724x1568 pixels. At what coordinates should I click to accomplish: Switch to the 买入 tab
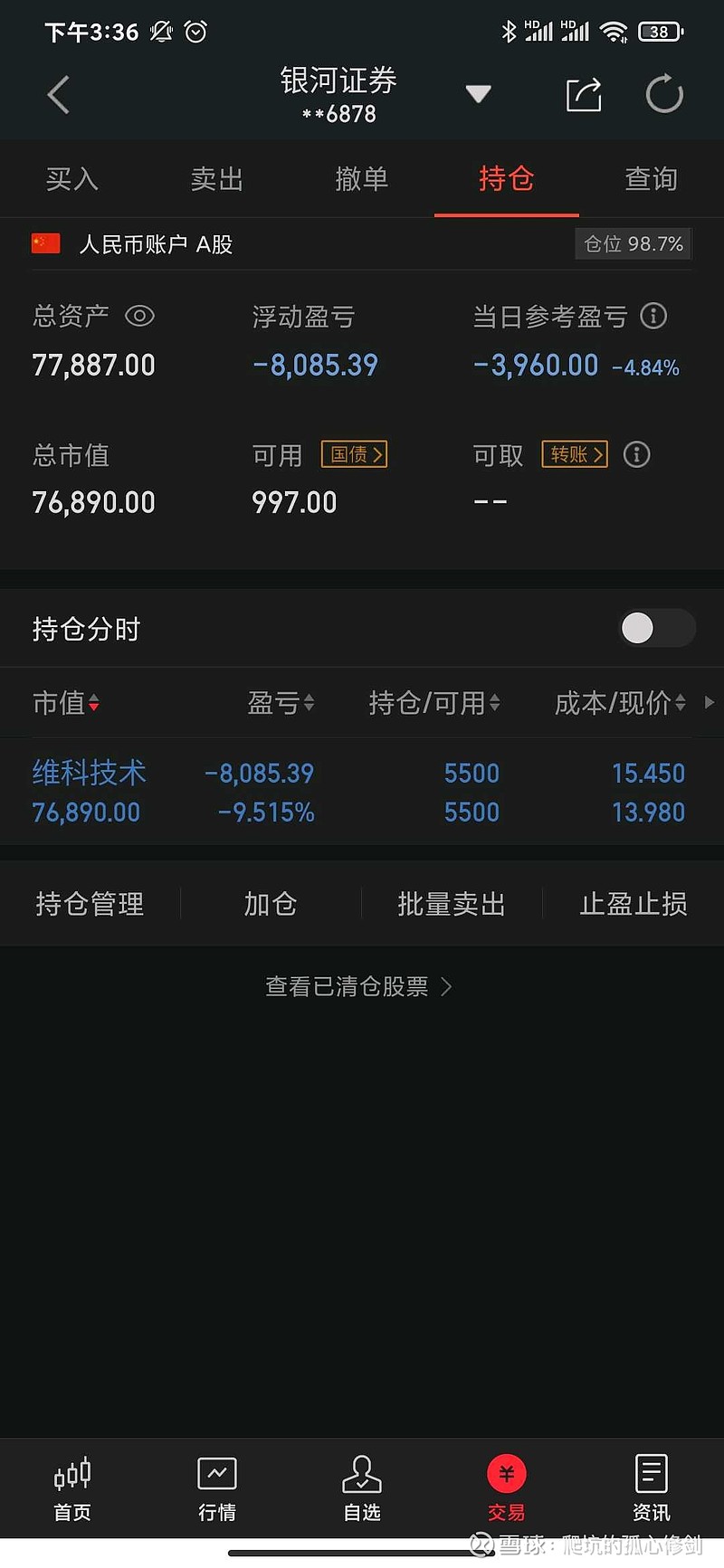[72, 179]
